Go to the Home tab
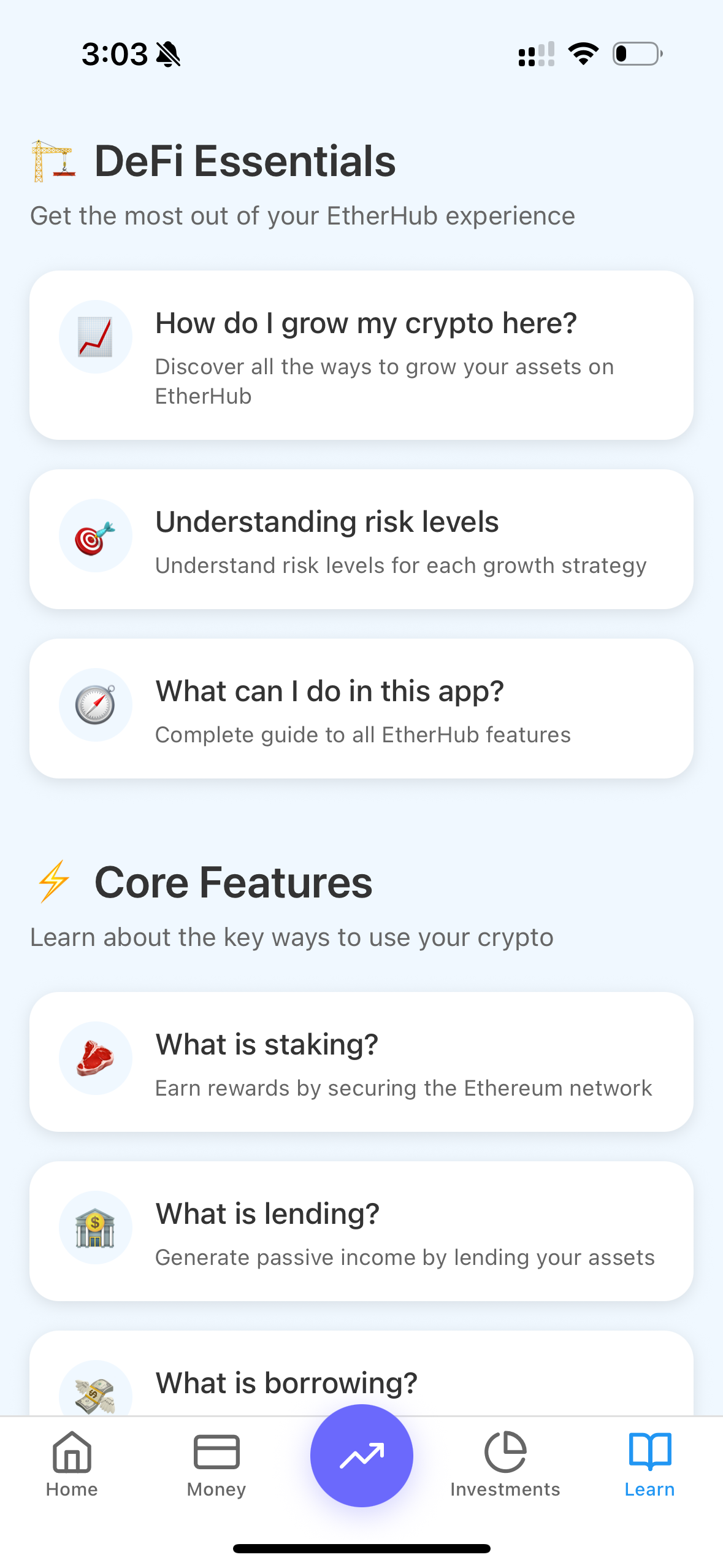Image resolution: width=723 pixels, height=1568 pixels. tap(72, 1464)
